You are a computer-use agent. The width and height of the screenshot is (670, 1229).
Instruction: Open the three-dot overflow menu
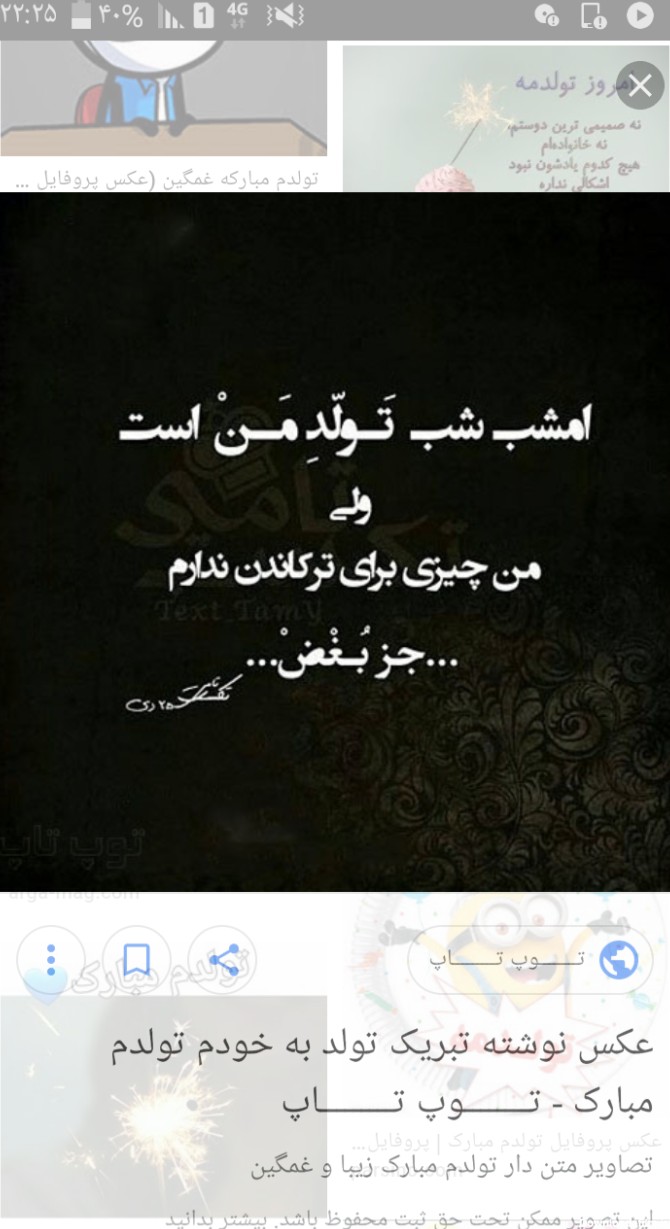click(51, 961)
